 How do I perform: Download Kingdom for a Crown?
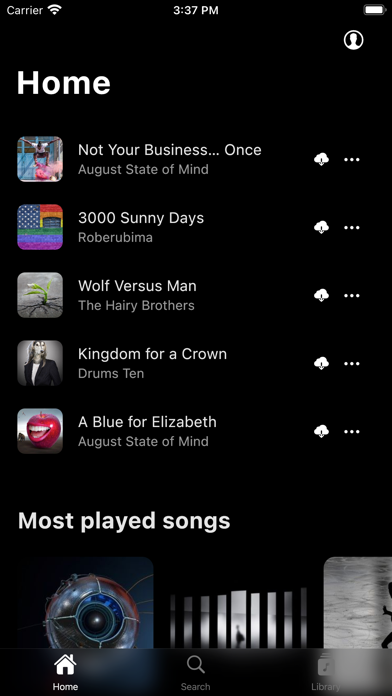321,364
